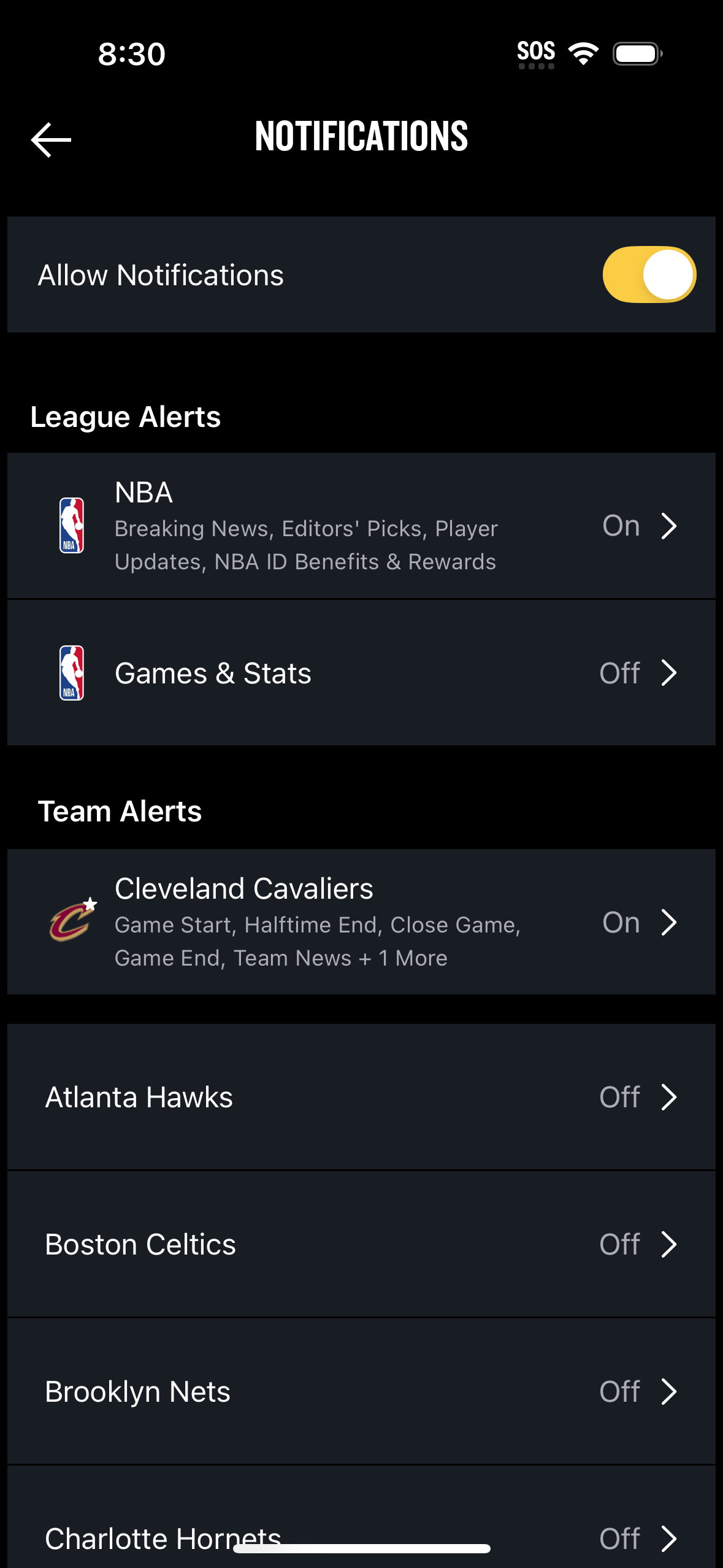Tap the battery indicator icon
The height and width of the screenshot is (1568, 723).
(x=635, y=54)
